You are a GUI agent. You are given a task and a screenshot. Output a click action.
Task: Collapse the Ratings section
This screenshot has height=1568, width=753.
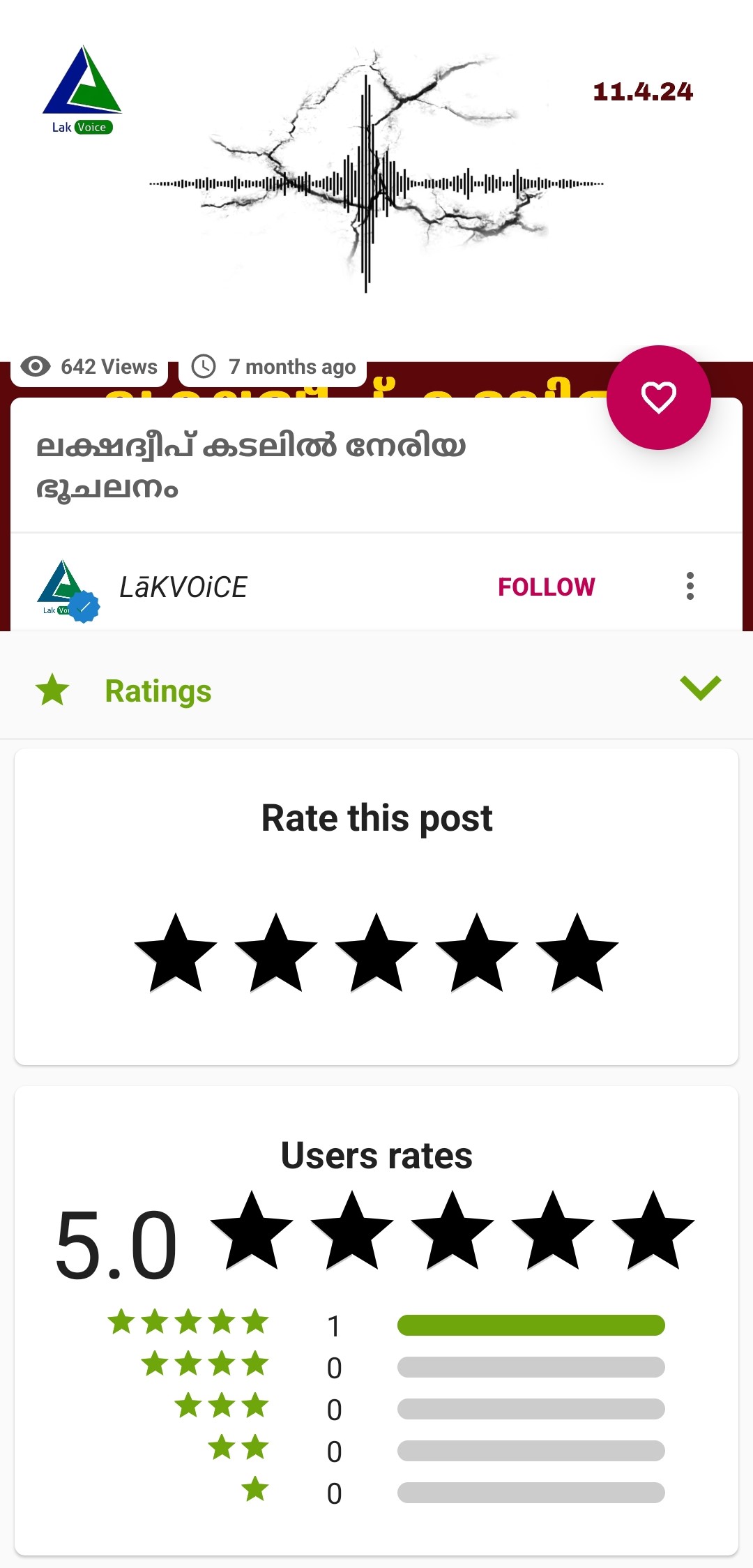tap(700, 688)
